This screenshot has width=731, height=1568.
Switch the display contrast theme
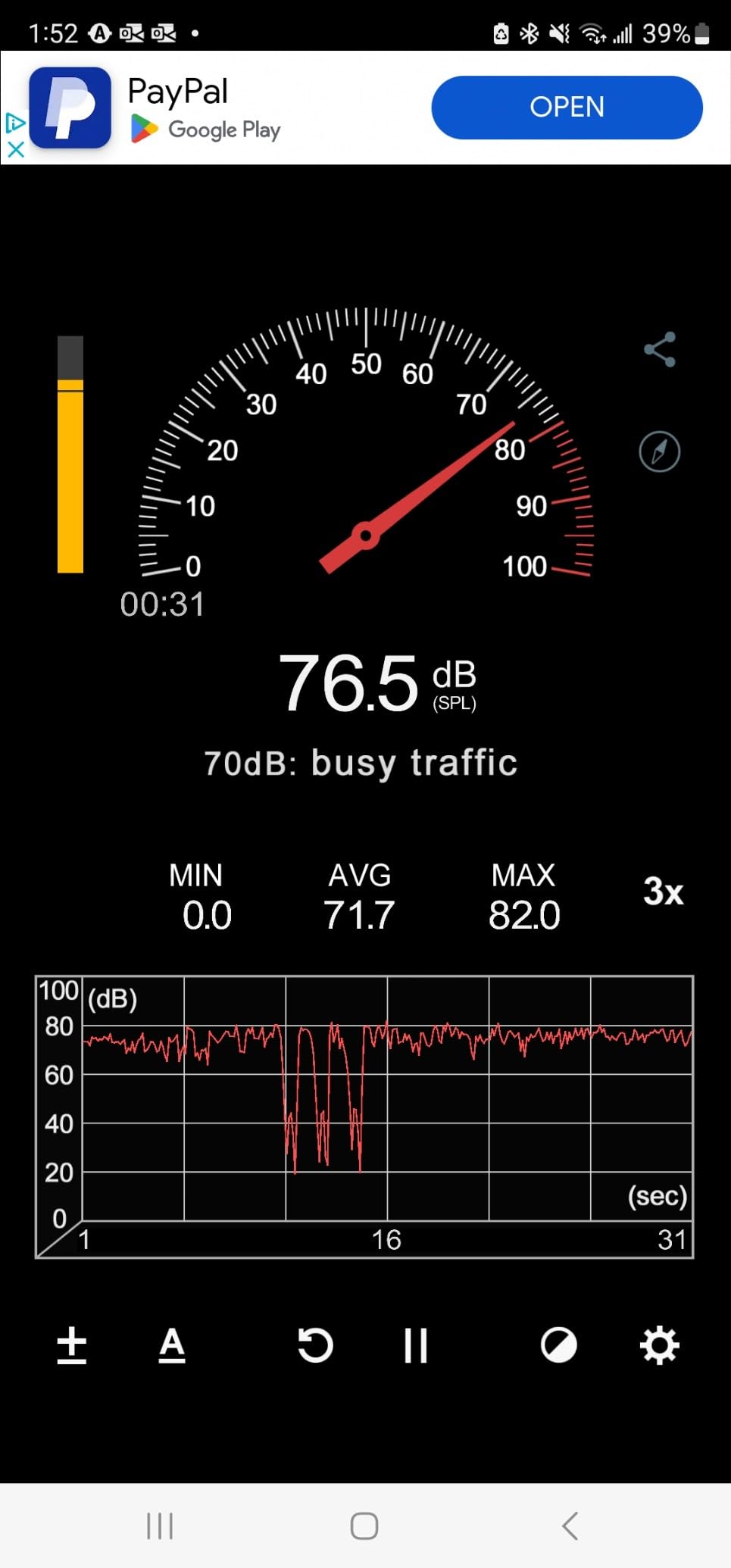559,1345
